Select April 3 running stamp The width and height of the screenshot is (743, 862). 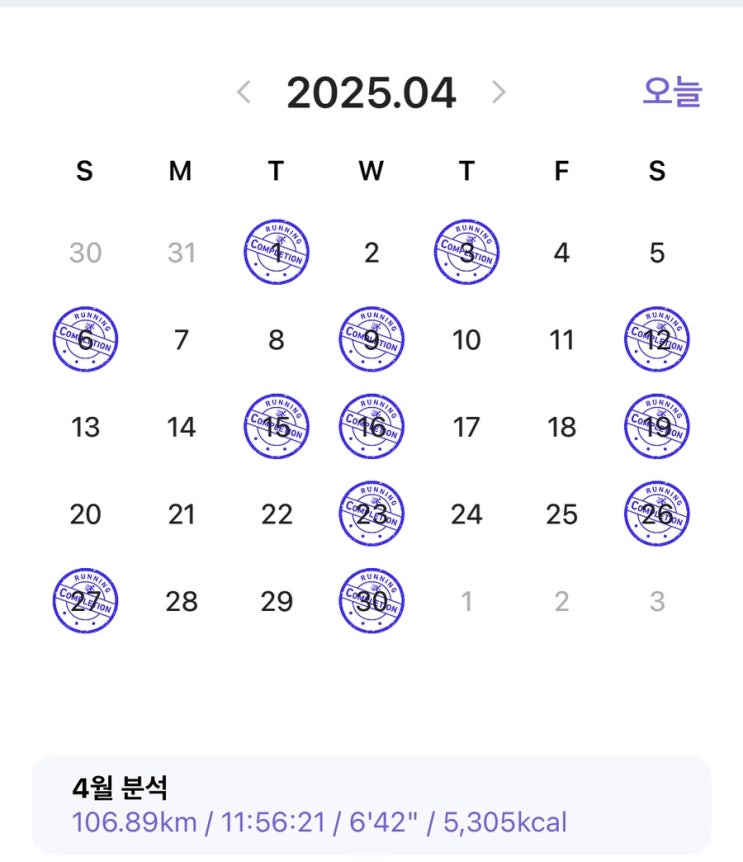pyautogui.click(x=467, y=252)
